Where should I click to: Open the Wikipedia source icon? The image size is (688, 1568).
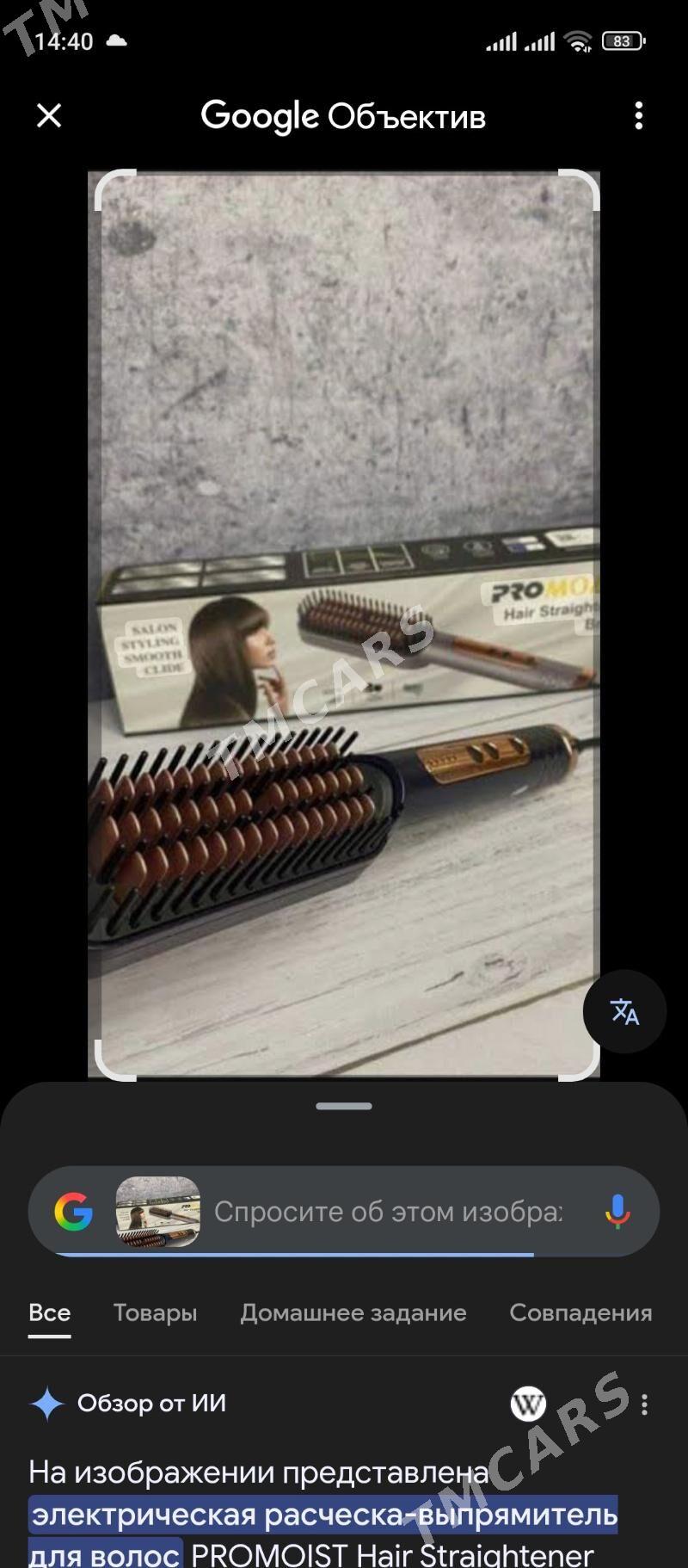click(528, 1404)
